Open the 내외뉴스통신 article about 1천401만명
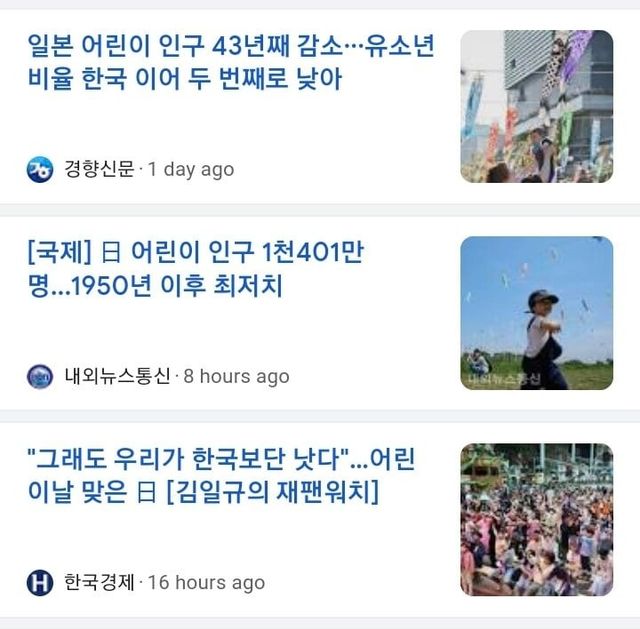This screenshot has width=640, height=629. (x=196, y=269)
